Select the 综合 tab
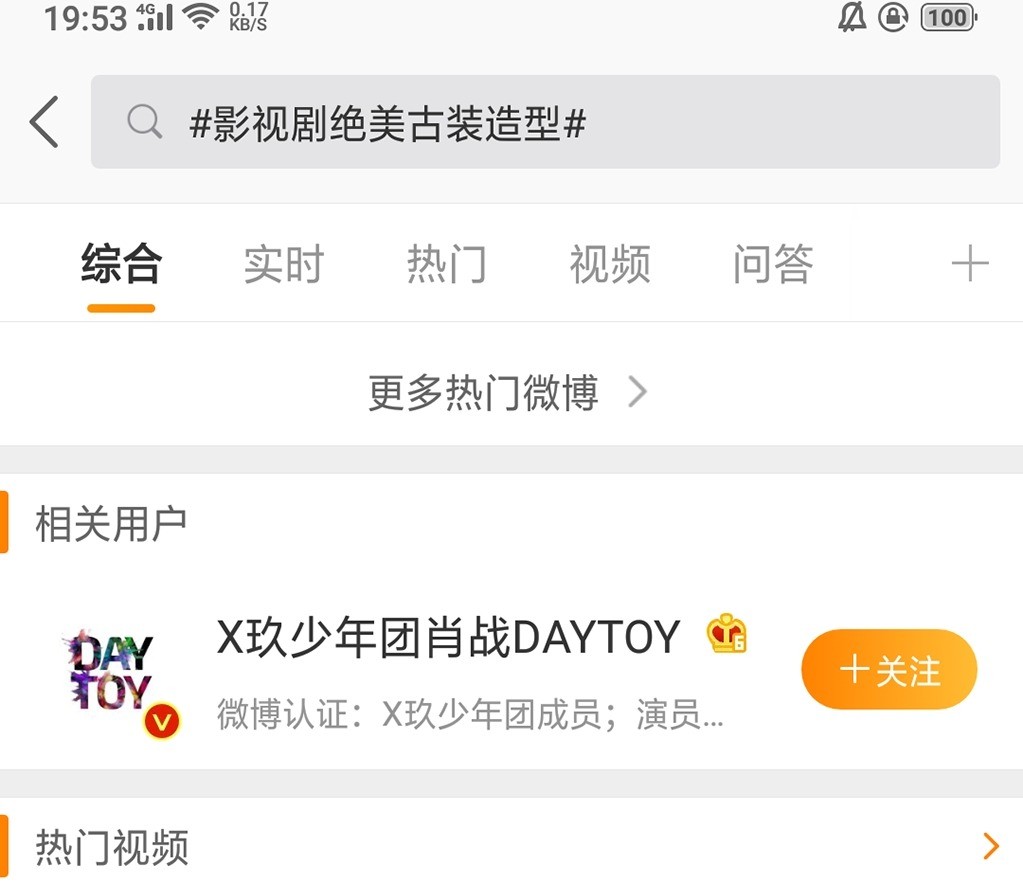1023x891 pixels. (x=121, y=265)
